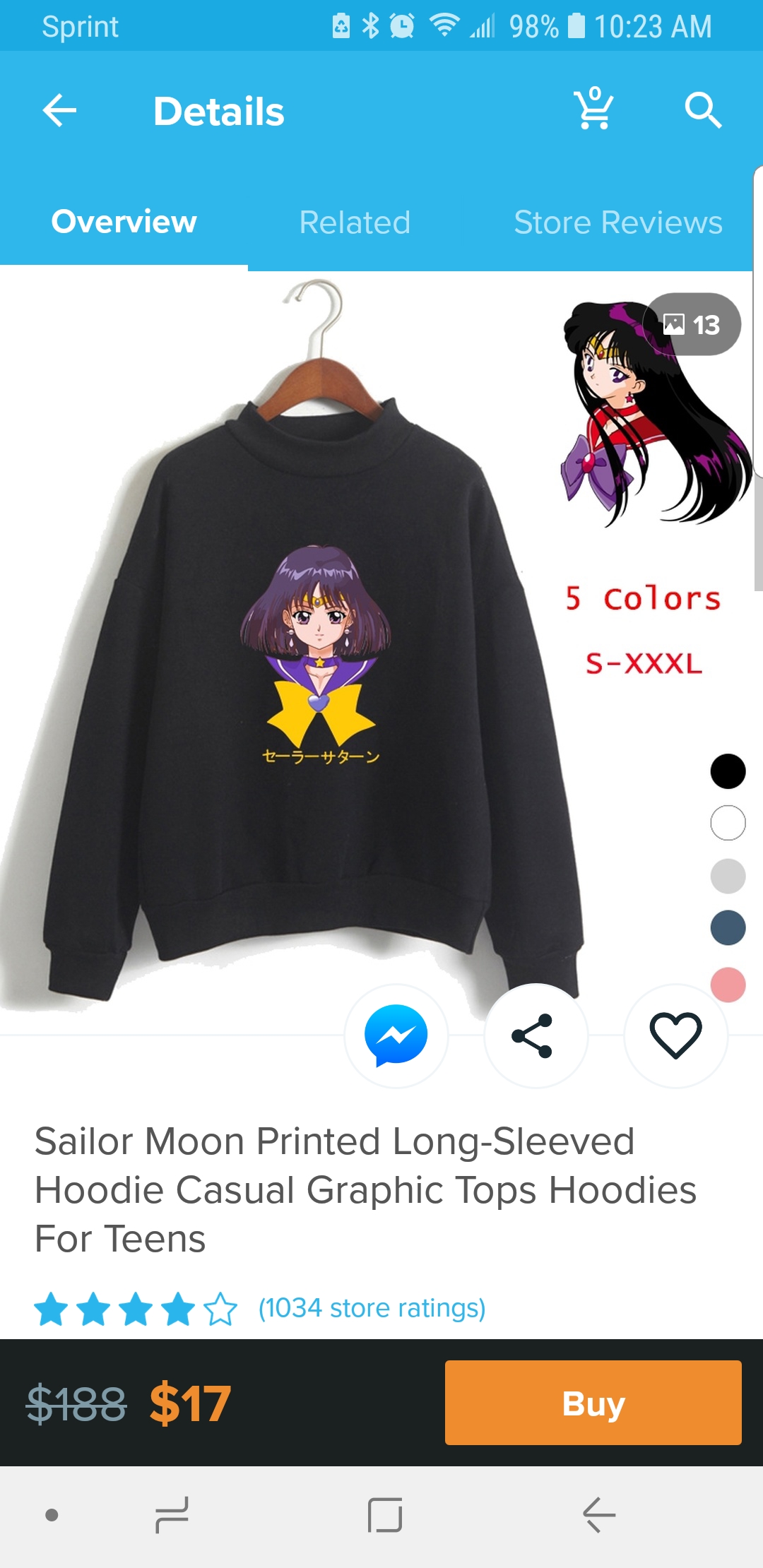Tap the share icon
Image resolution: width=763 pixels, height=1568 pixels.
coord(536,1035)
